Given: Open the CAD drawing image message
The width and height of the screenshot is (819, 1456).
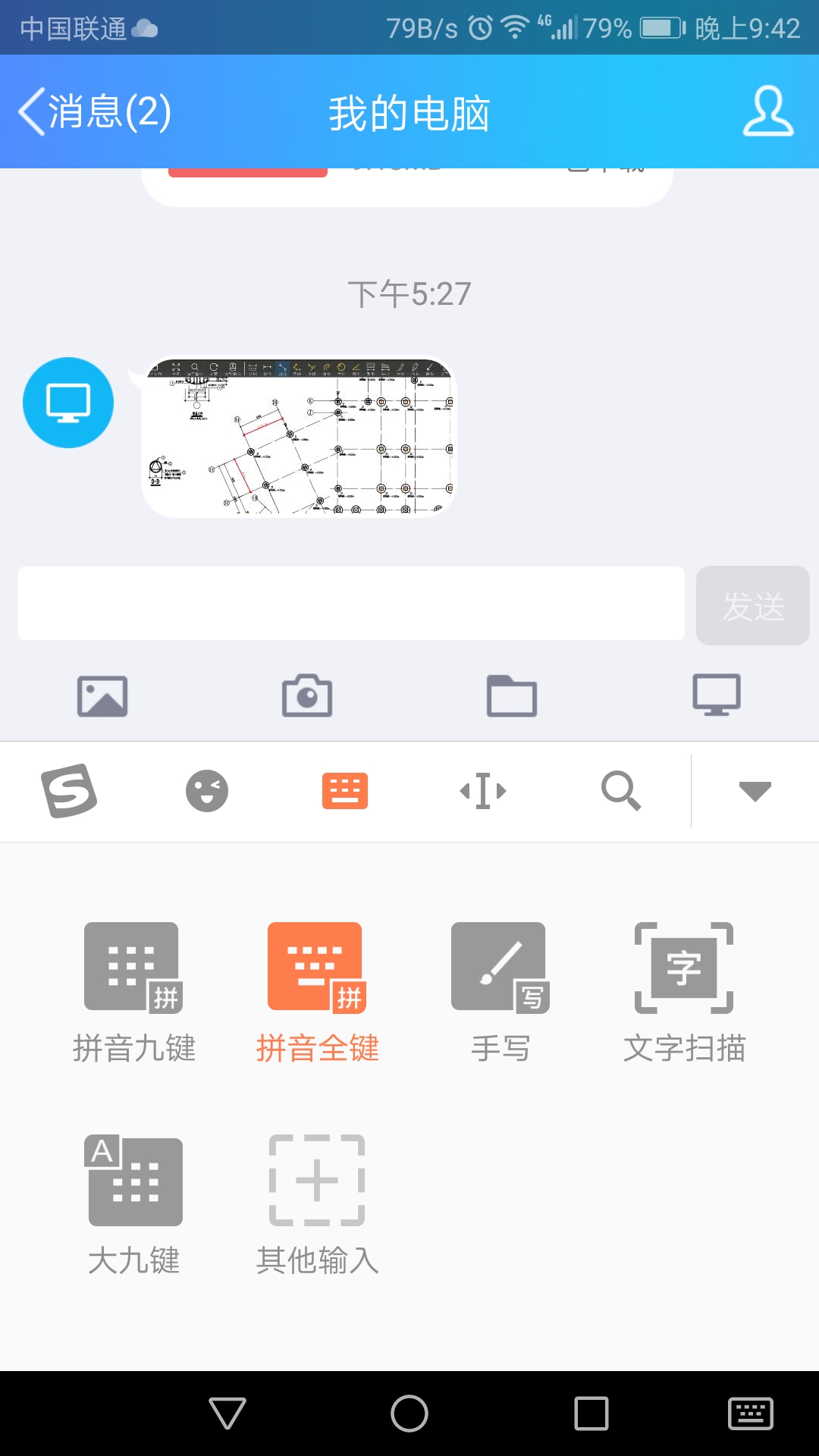Looking at the screenshot, I should click(299, 438).
